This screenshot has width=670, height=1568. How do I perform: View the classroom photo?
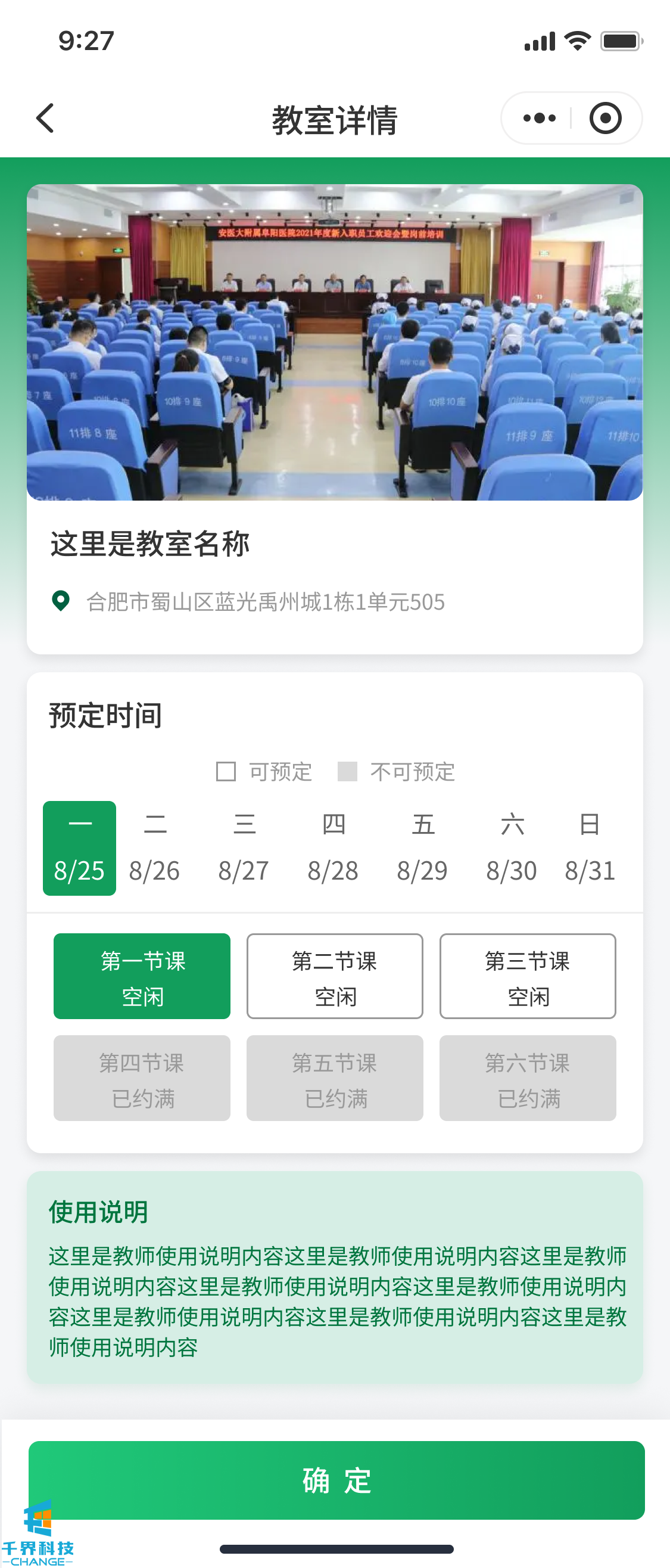[x=335, y=342]
